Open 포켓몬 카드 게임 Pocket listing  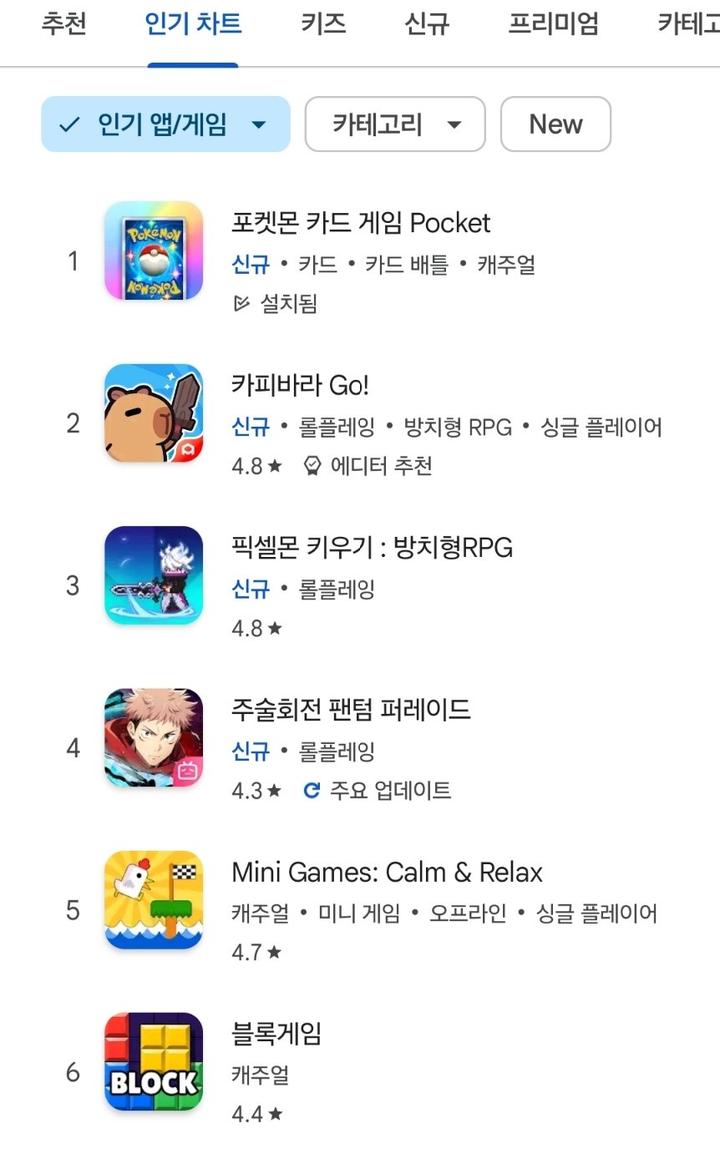point(361,222)
